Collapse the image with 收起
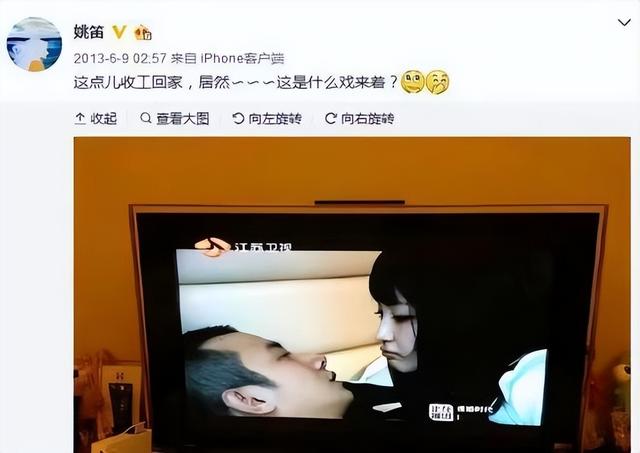The width and height of the screenshot is (640, 453). (x=96, y=118)
